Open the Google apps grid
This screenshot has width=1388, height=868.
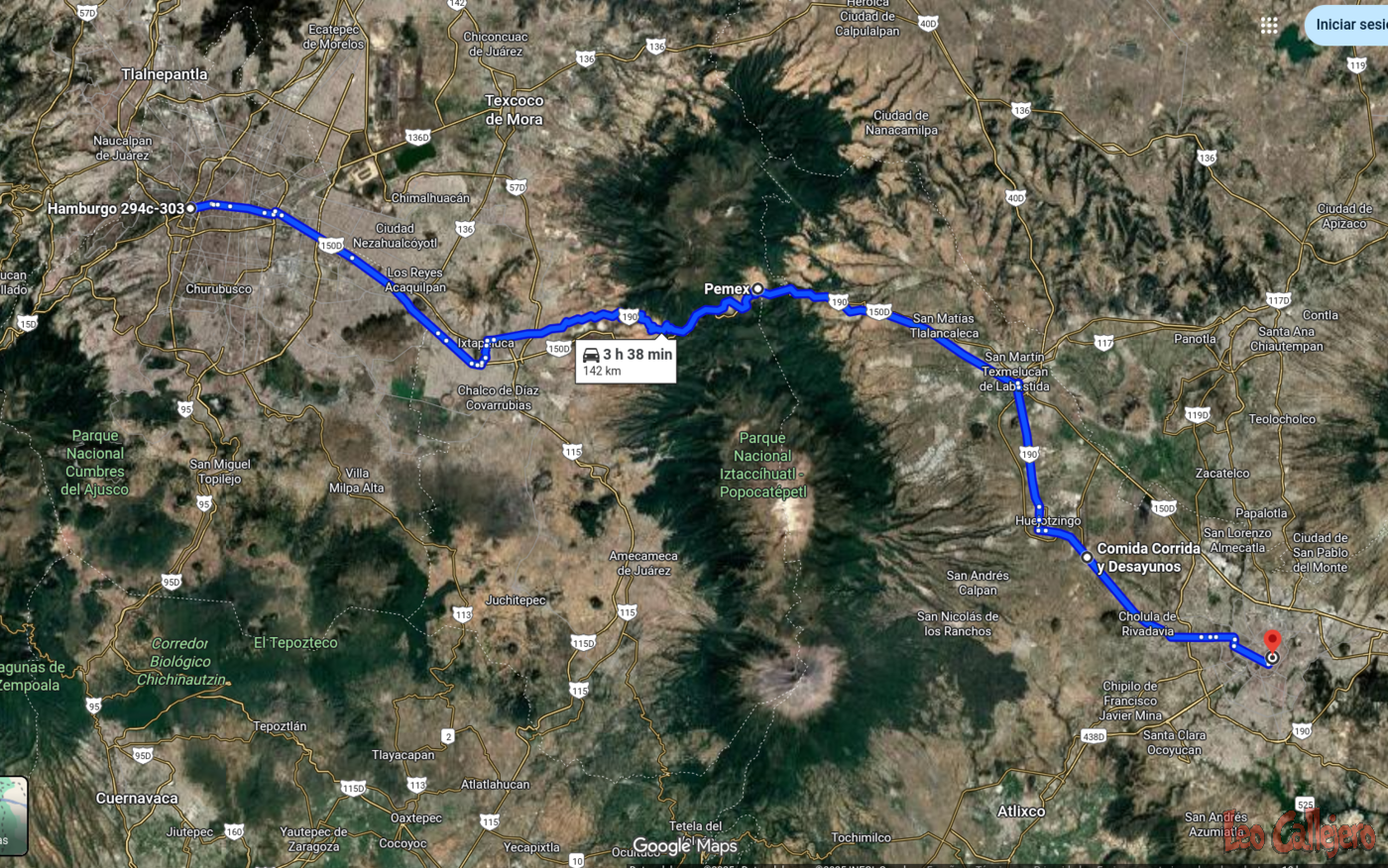(x=1269, y=26)
